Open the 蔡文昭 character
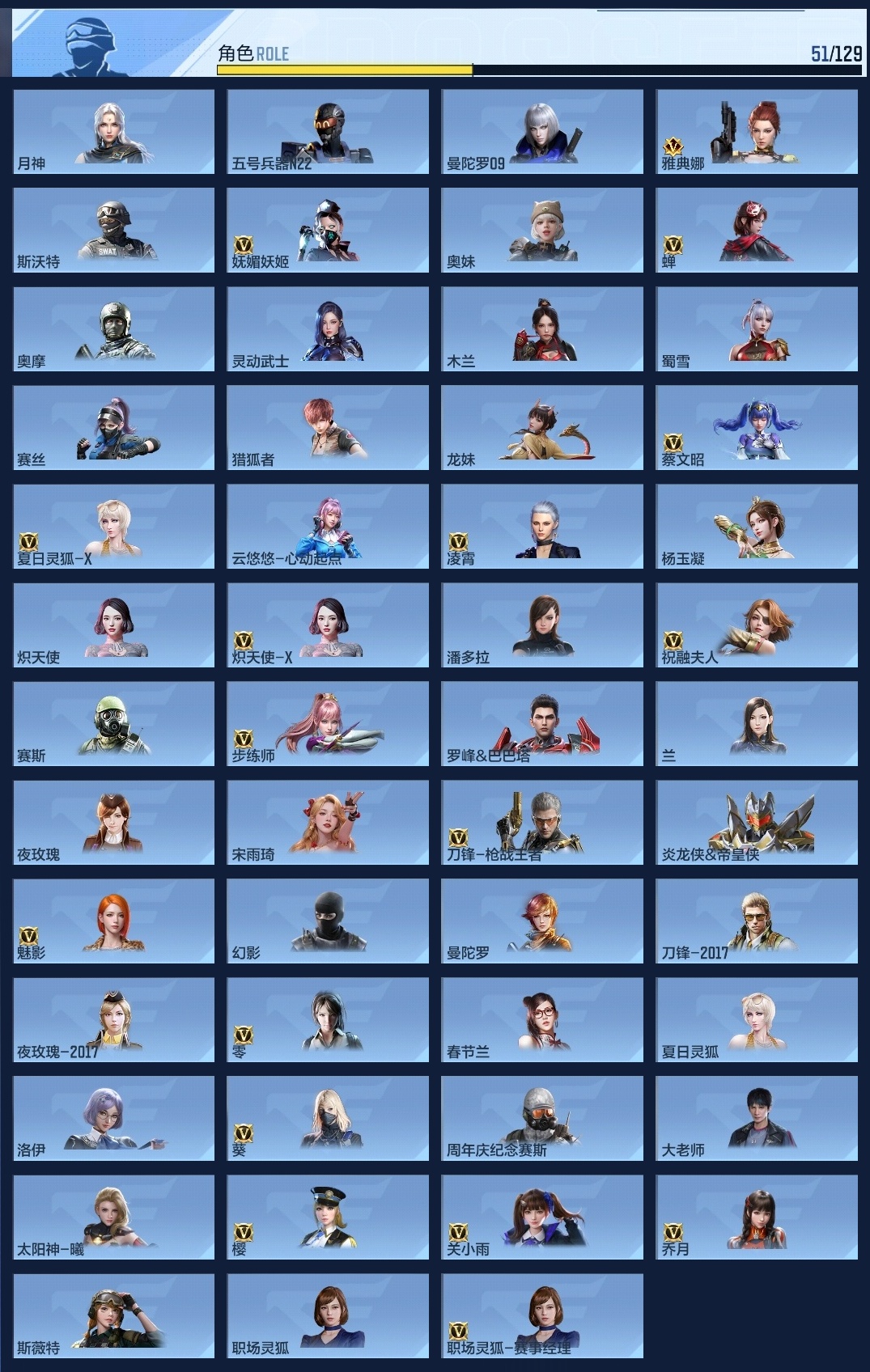Image resolution: width=870 pixels, height=1372 pixels. (x=756, y=427)
